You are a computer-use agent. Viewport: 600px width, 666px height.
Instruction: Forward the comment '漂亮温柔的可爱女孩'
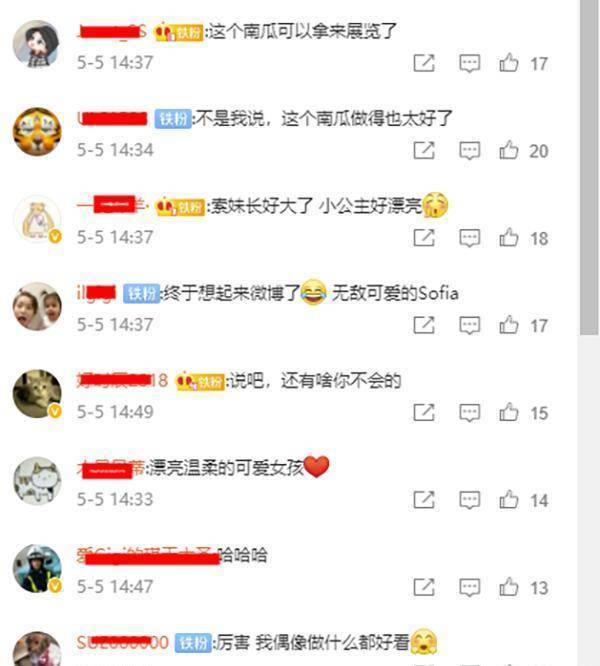(x=424, y=499)
